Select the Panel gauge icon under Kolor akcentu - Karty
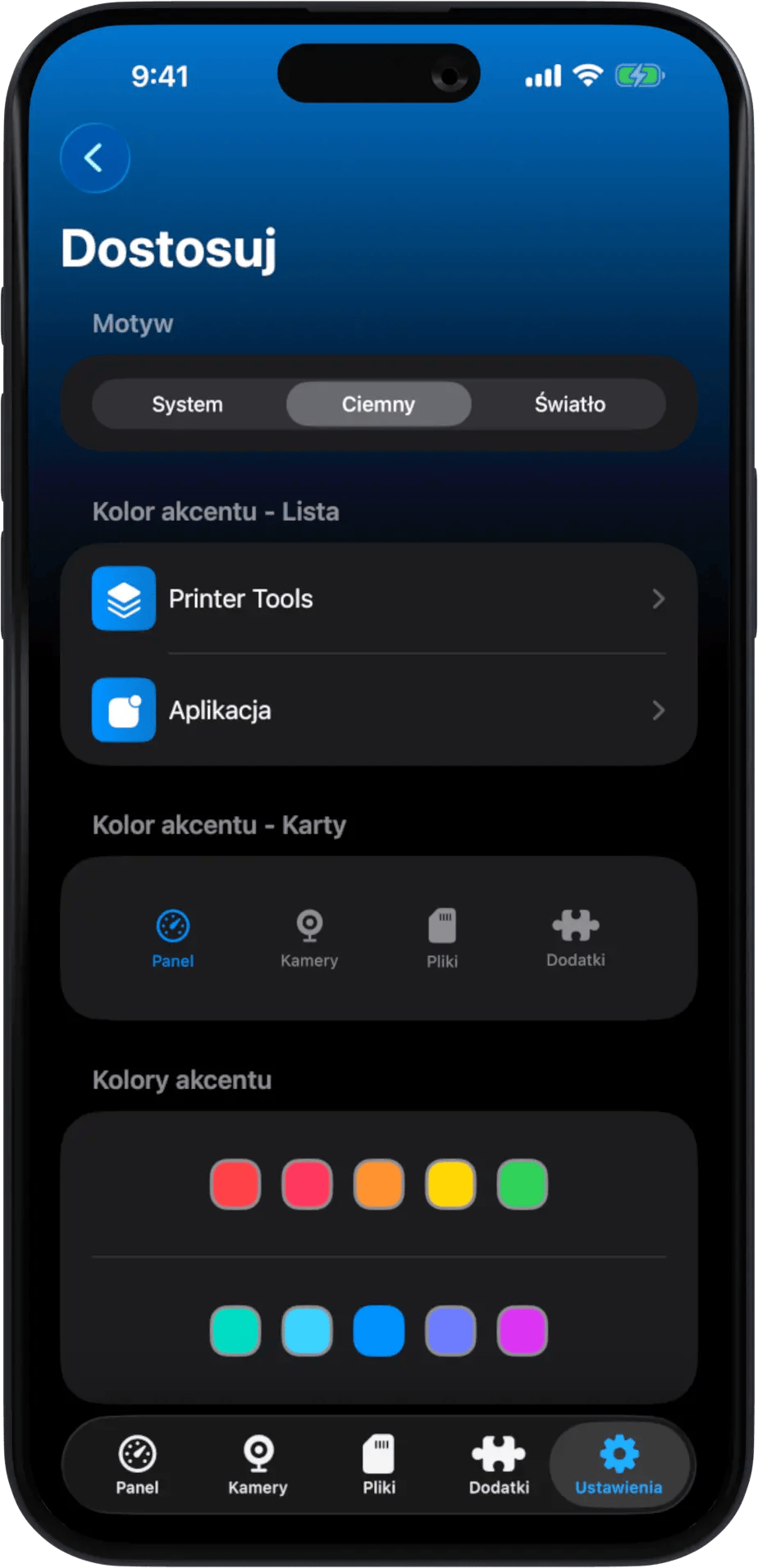758x1568 pixels. [x=172, y=925]
